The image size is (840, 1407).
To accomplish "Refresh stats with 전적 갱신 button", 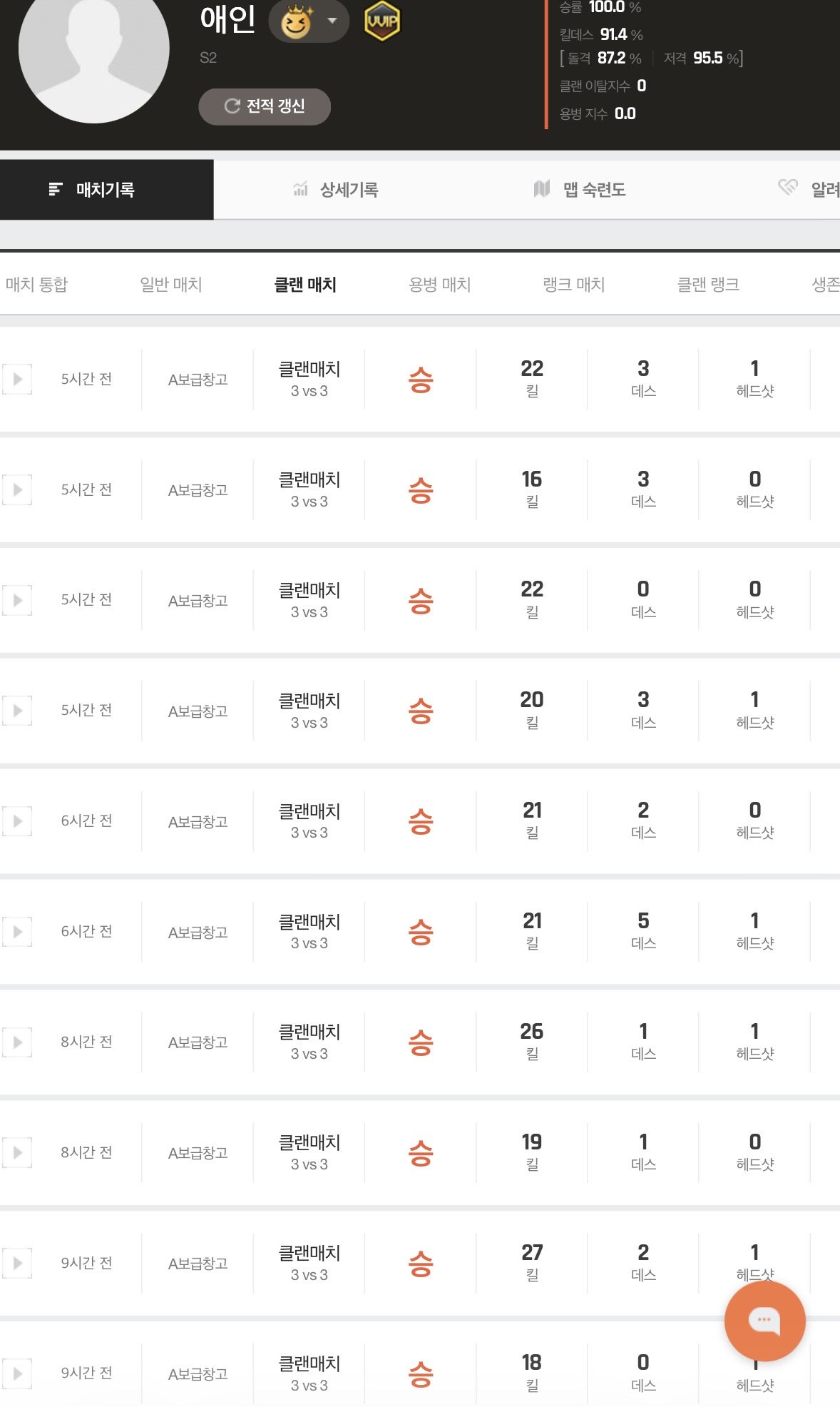I will coord(264,106).
